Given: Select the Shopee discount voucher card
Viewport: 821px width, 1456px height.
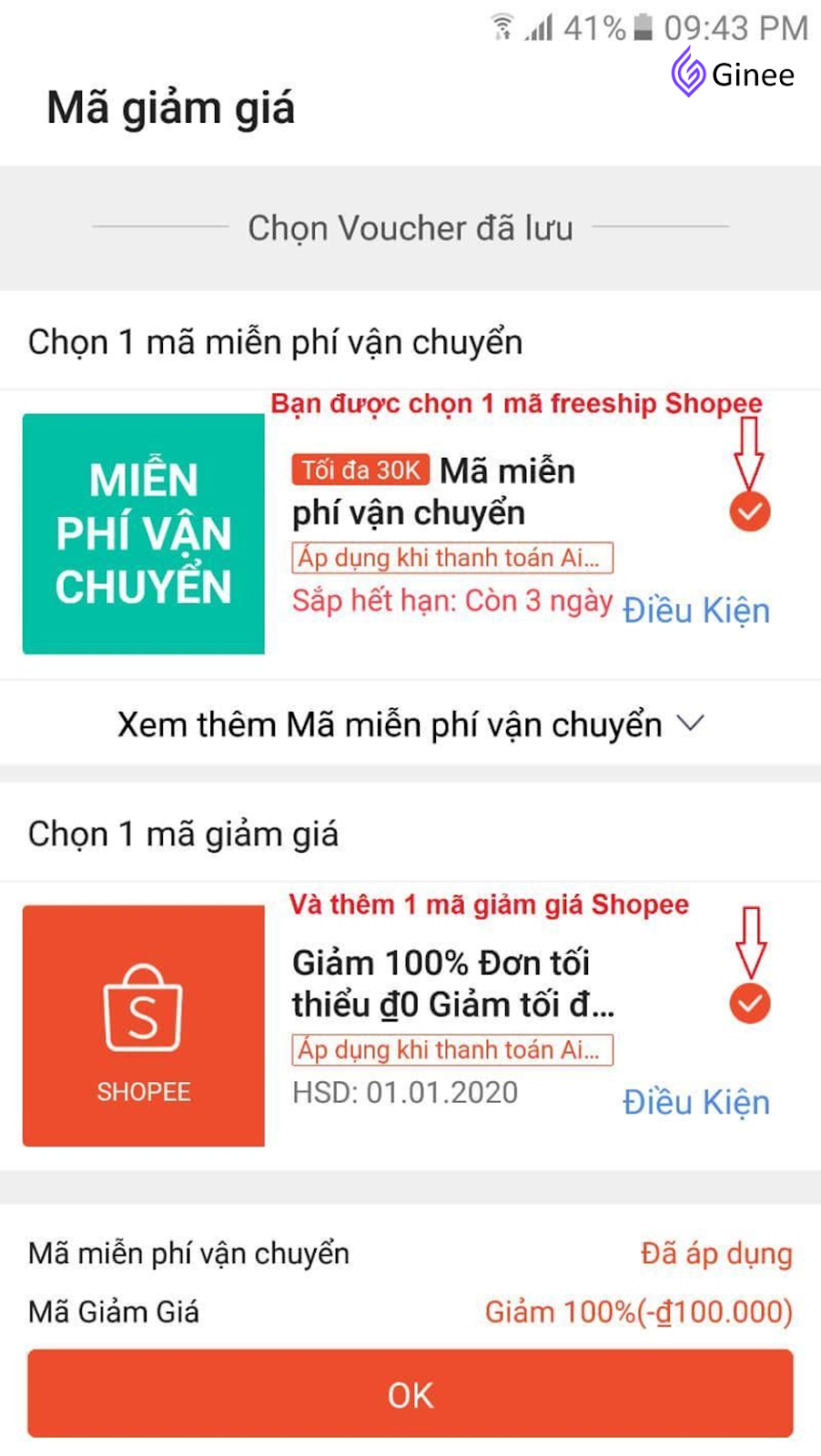Looking at the screenshot, I should 144,1026.
